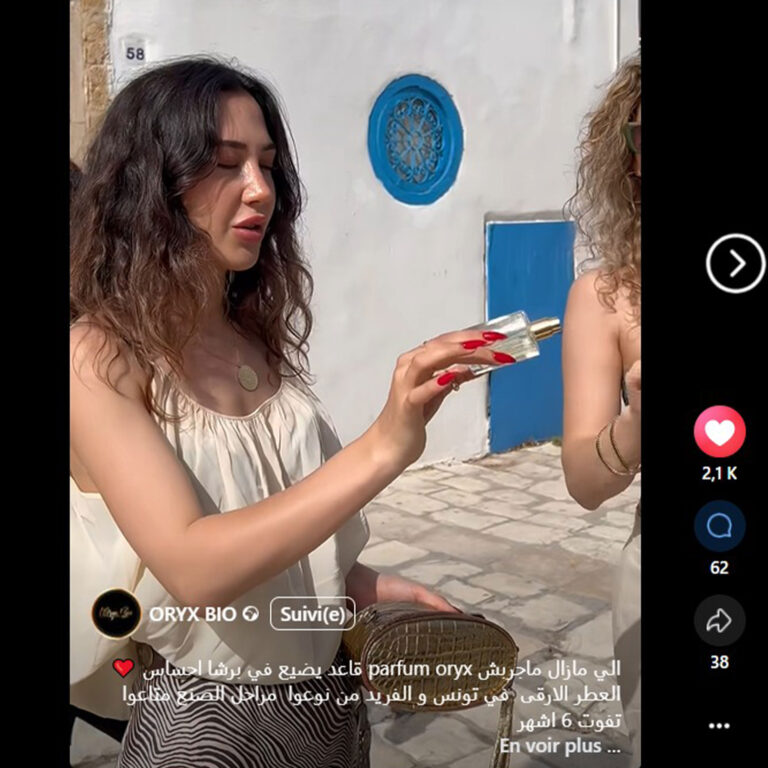The image size is (768, 768).
Task: Open the comments section
Action: 719,526
